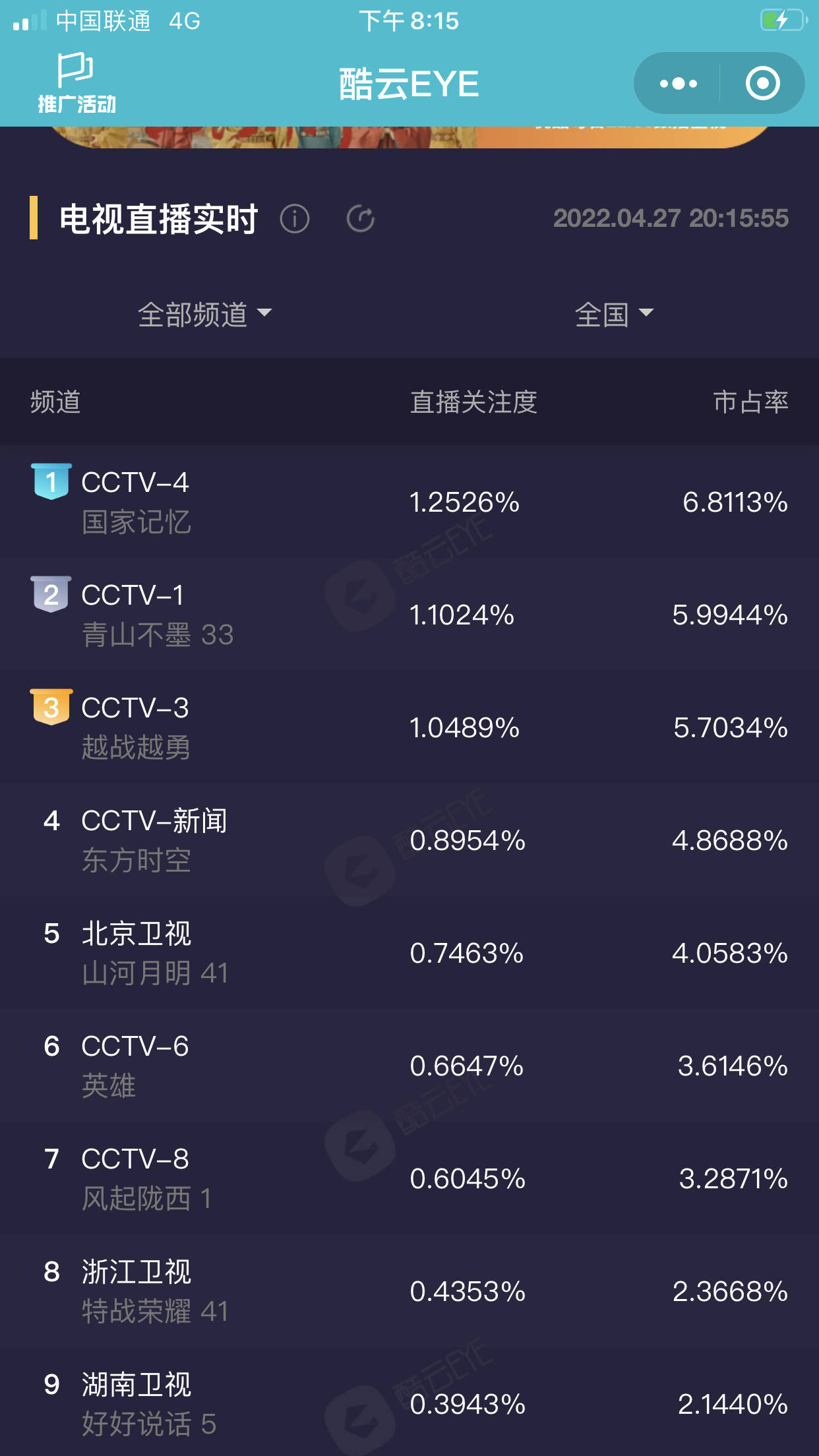Close the mini program via target icon
The height and width of the screenshot is (1456, 819).
click(x=762, y=84)
